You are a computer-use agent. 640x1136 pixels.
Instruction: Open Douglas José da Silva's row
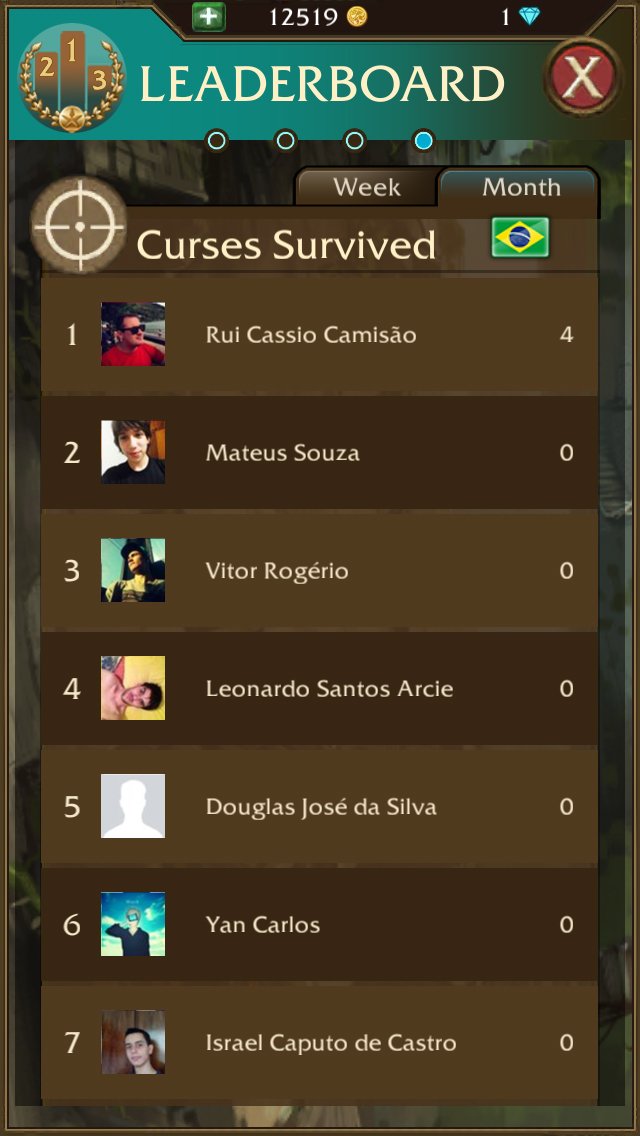click(x=320, y=807)
